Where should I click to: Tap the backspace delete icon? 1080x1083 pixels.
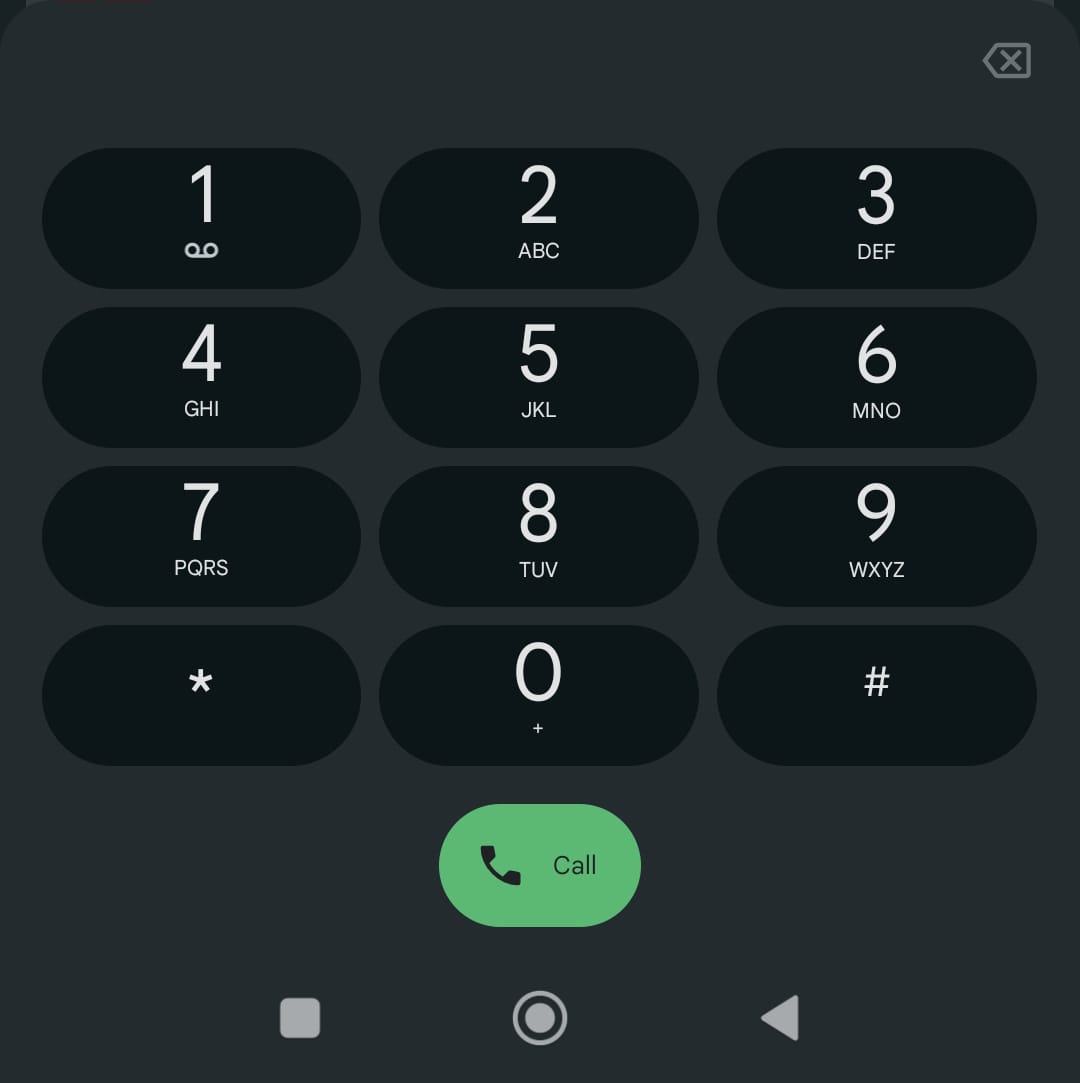pos(1007,60)
